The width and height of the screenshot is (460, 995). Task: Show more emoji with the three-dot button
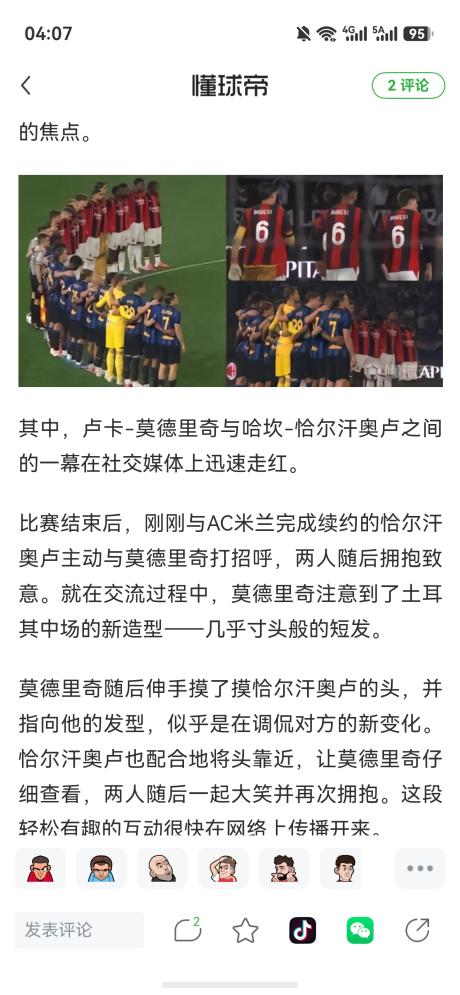click(419, 868)
